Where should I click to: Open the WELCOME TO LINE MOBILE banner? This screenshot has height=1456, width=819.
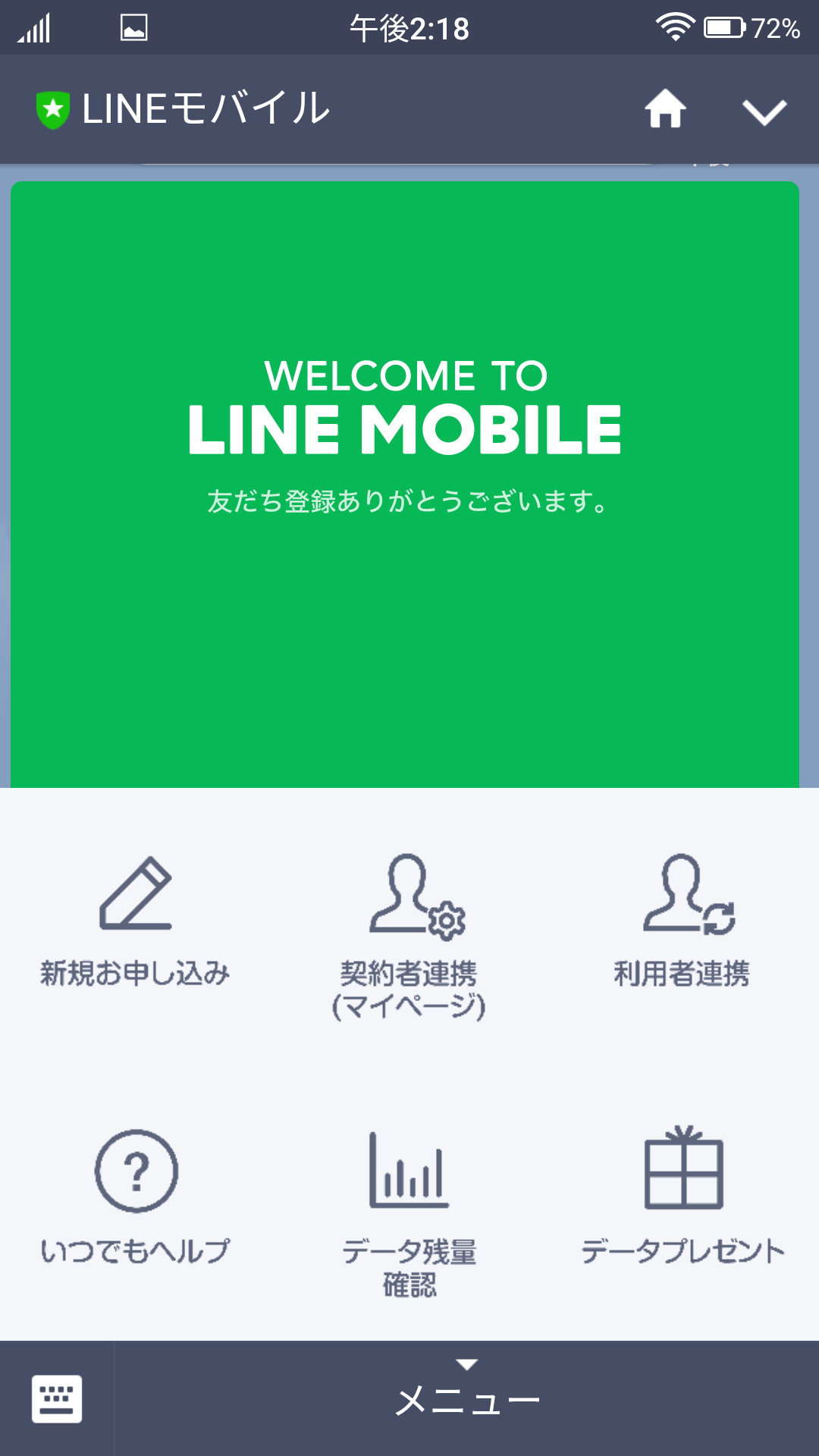405,484
